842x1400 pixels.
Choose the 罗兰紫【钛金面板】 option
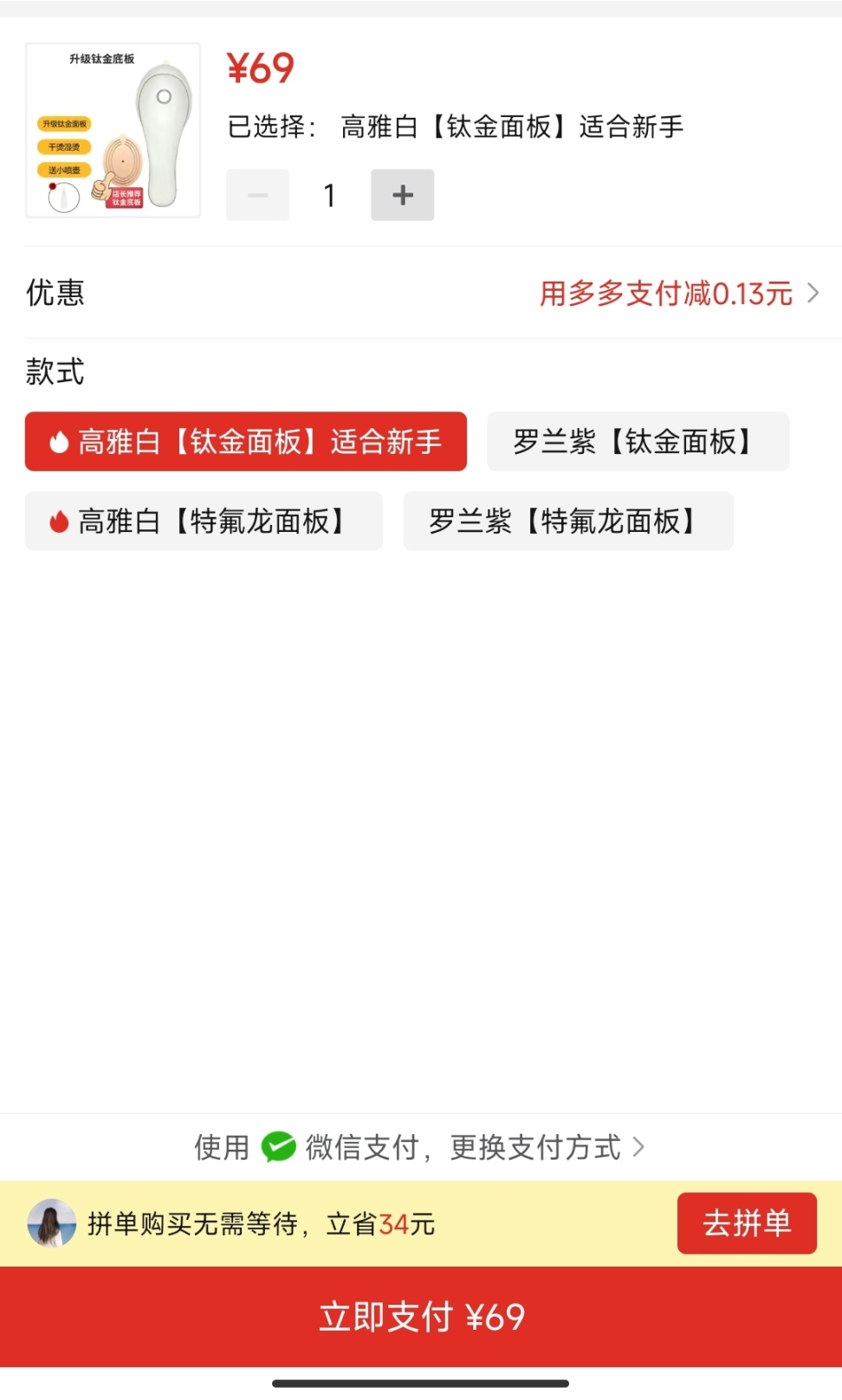click(x=638, y=442)
